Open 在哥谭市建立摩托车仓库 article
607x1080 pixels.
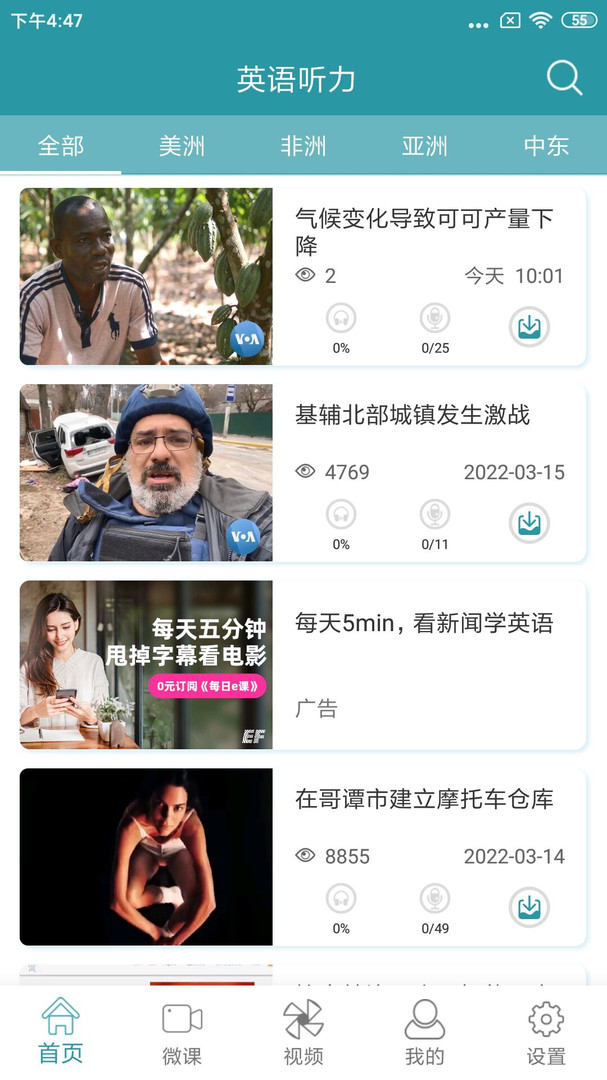(424, 799)
